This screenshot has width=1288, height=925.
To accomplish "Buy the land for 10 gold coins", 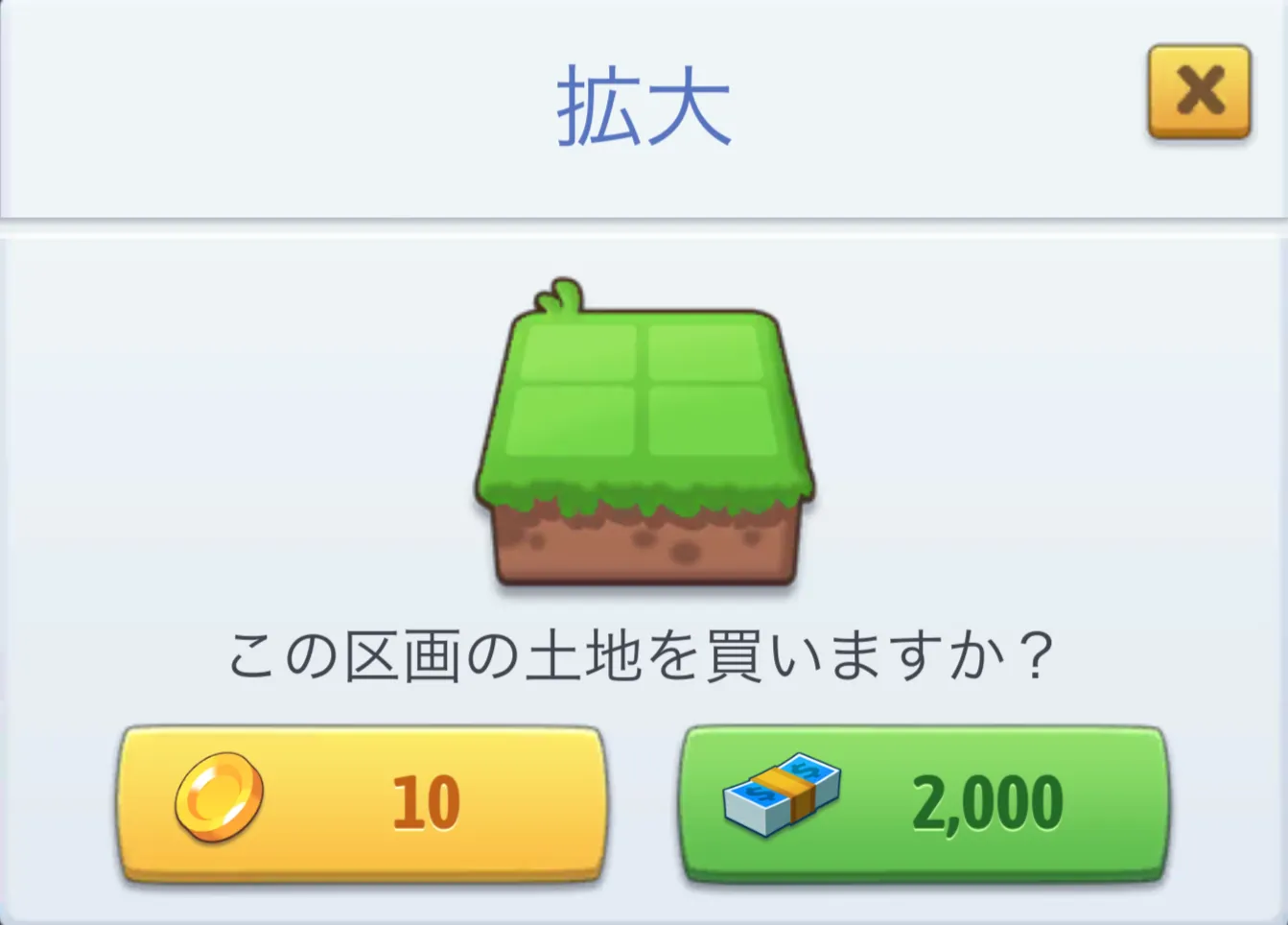I will (x=362, y=802).
